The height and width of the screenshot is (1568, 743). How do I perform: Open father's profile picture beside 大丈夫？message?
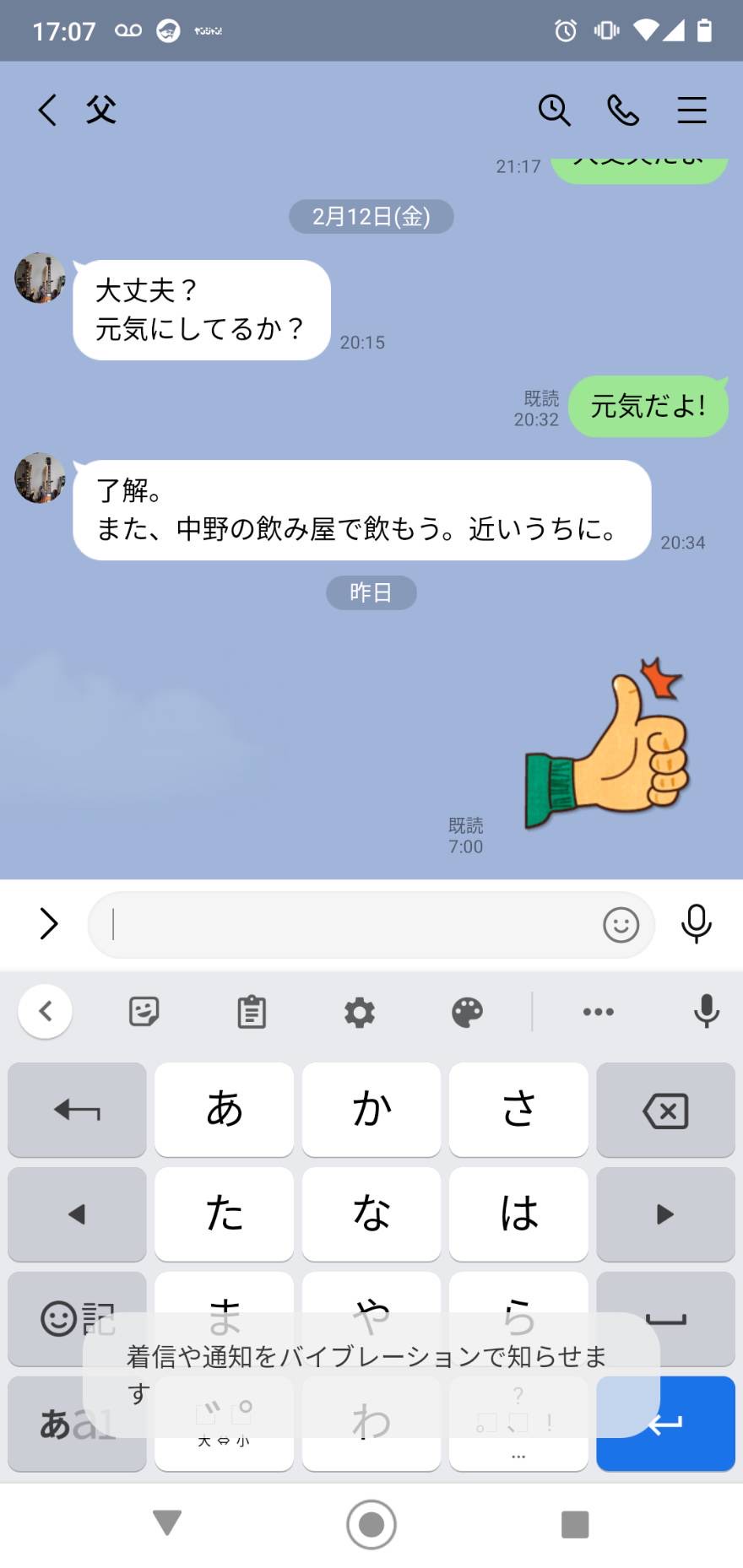pos(40,278)
